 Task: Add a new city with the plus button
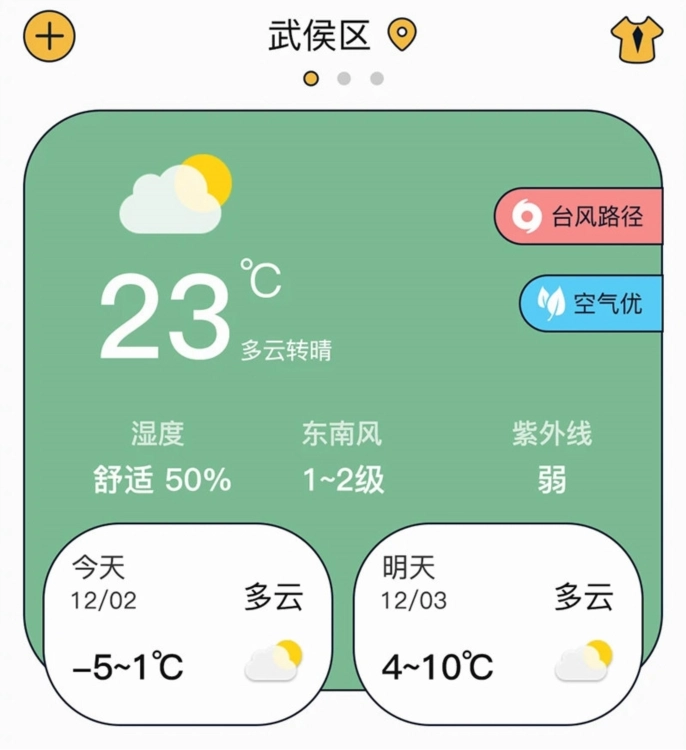tap(49, 37)
